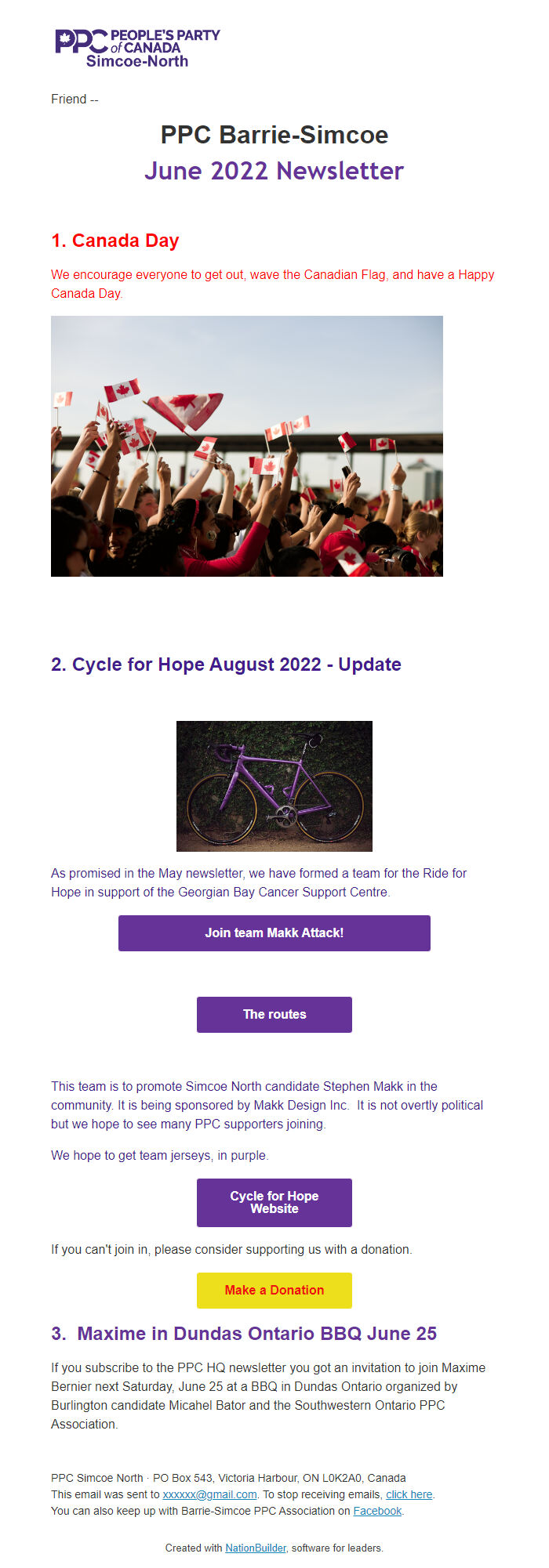Open The routes button
This screenshot has height=1568, width=549.
[x=274, y=1014]
